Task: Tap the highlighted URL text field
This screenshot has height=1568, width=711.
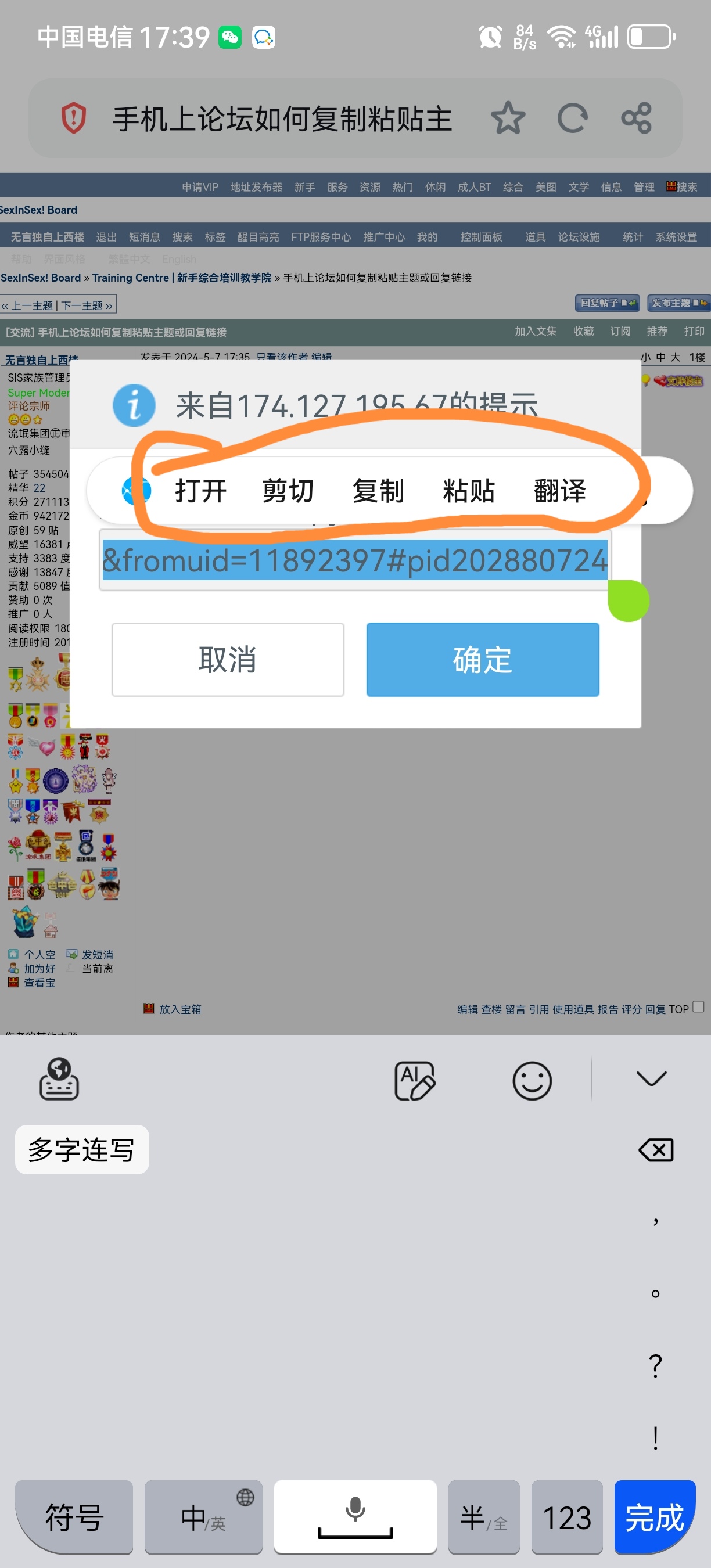Action: tap(355, 560)
